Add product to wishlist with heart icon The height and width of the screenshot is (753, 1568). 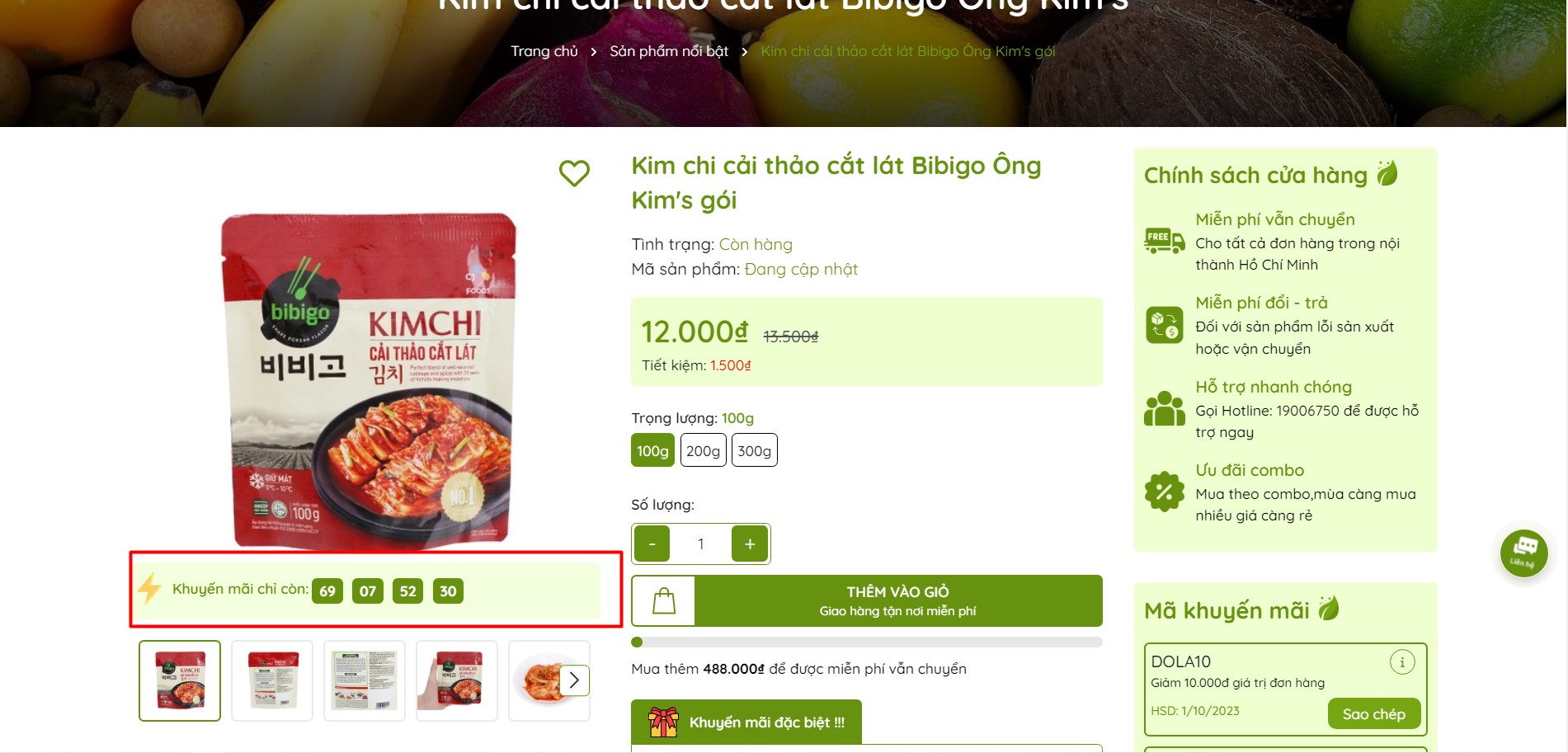click(574, 172)
